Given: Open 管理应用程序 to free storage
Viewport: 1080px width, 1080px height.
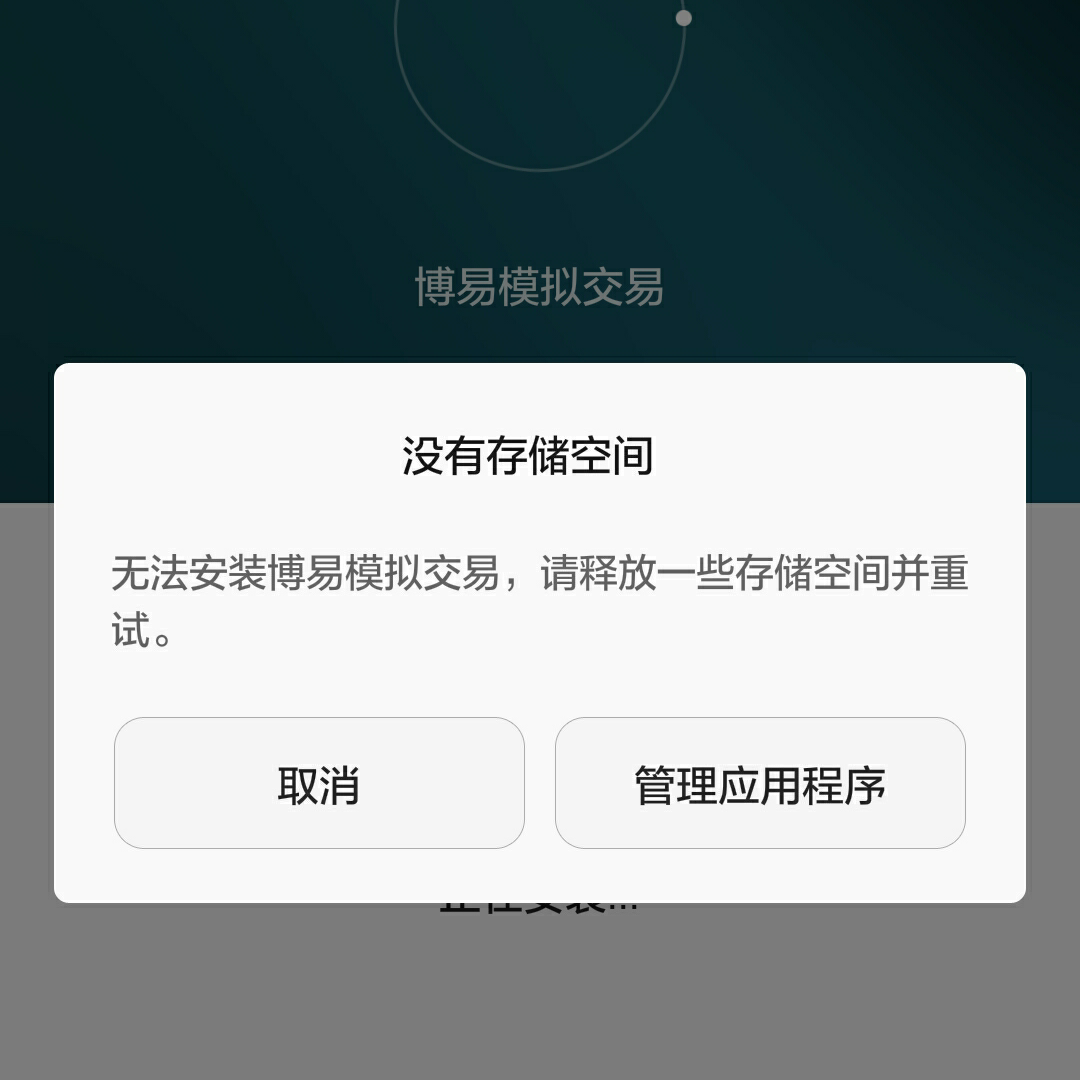Looking at the screenshot, I should tap(760, 783).
